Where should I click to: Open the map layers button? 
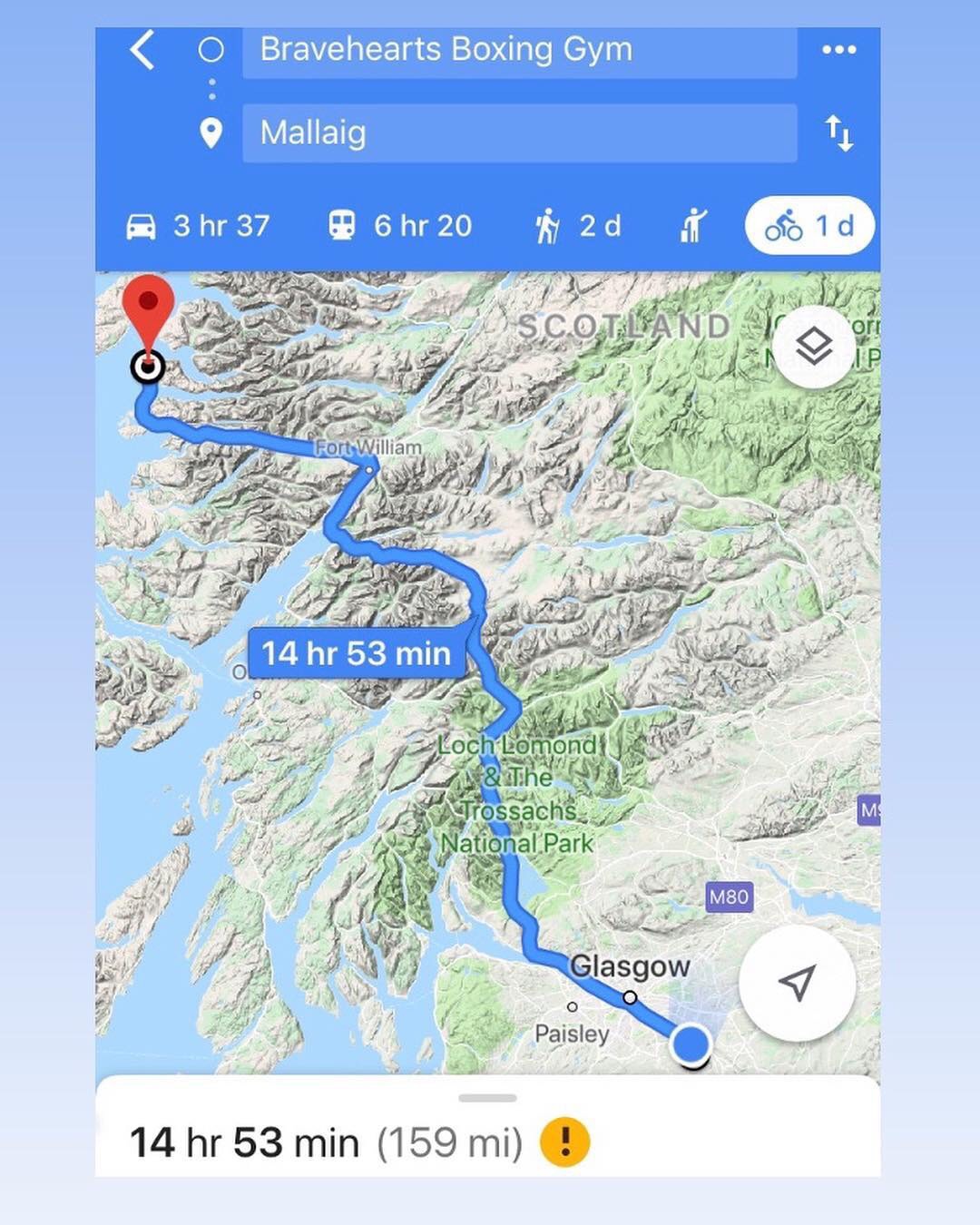[x=813, y=346]
